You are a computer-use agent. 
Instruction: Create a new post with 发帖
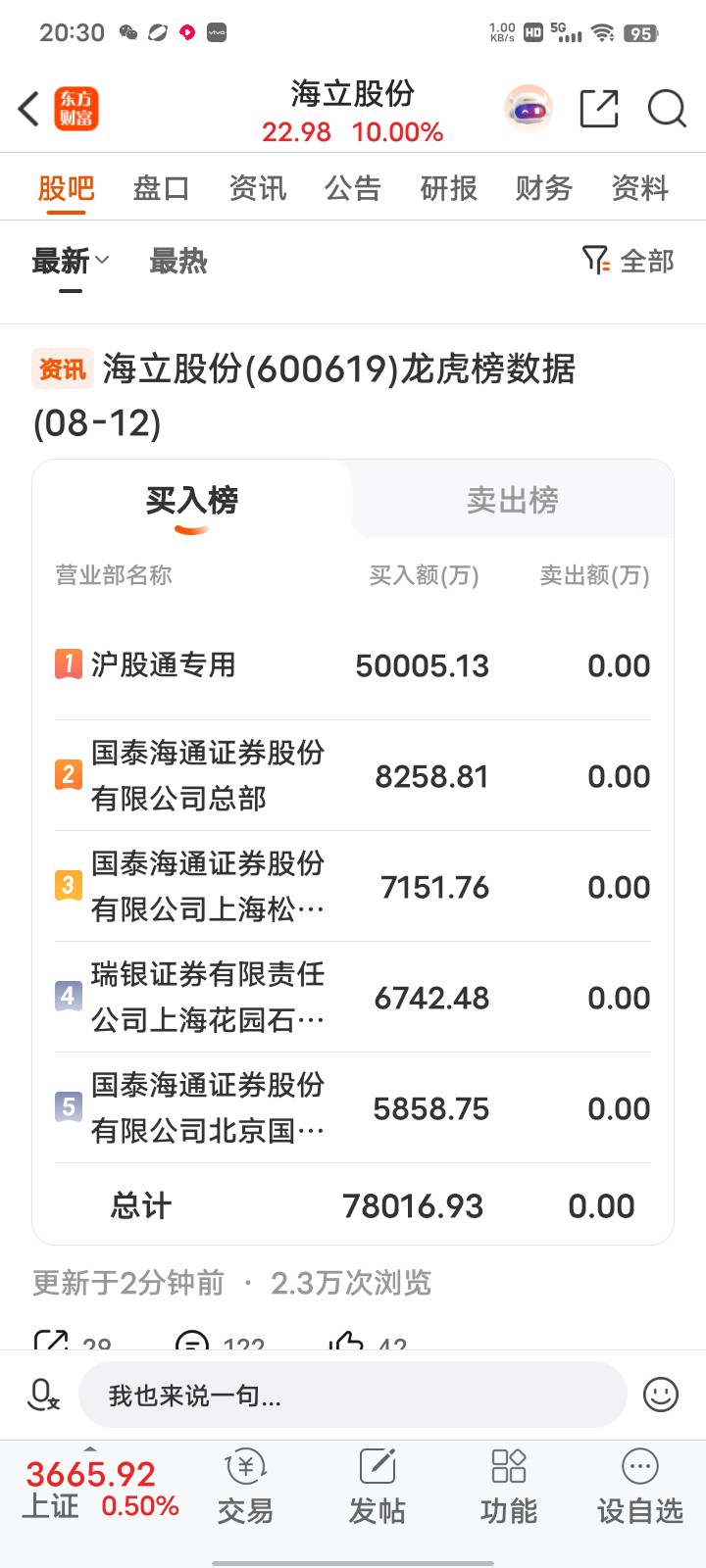click(x=377, y=1488)
